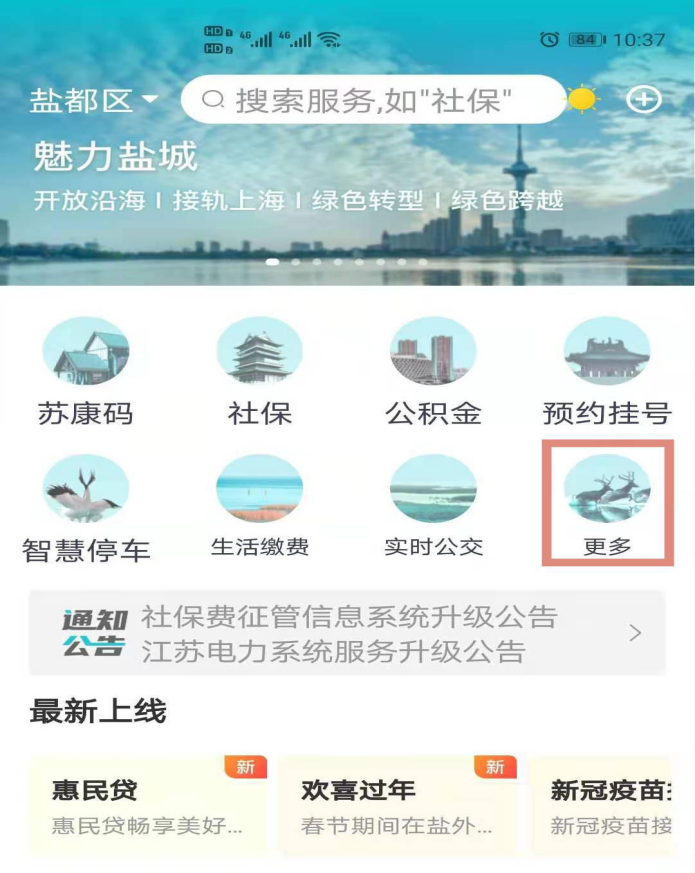Open 更多 to see more services

(607, 503)
